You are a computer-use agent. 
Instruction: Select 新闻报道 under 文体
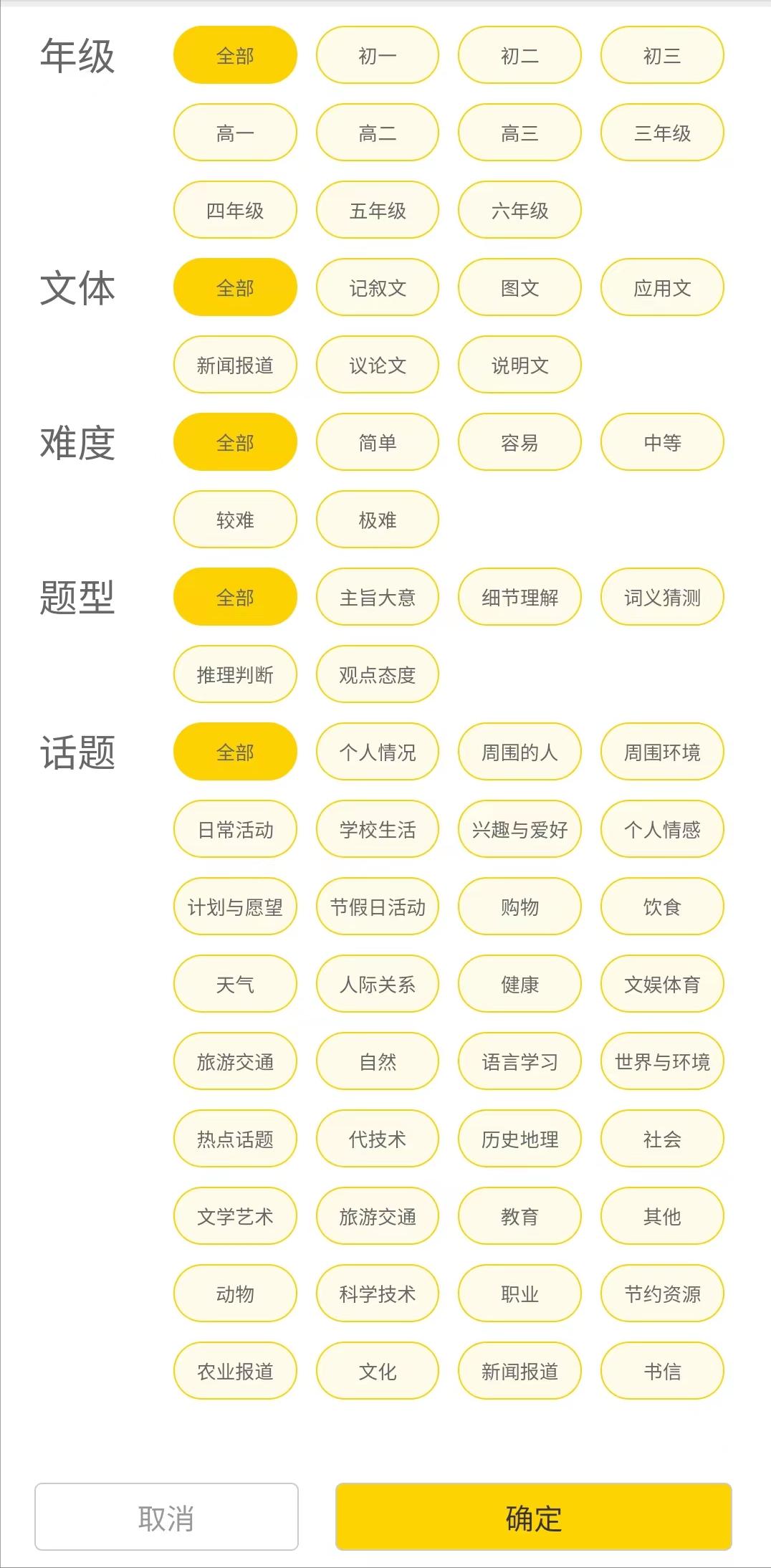click(234, 364)
